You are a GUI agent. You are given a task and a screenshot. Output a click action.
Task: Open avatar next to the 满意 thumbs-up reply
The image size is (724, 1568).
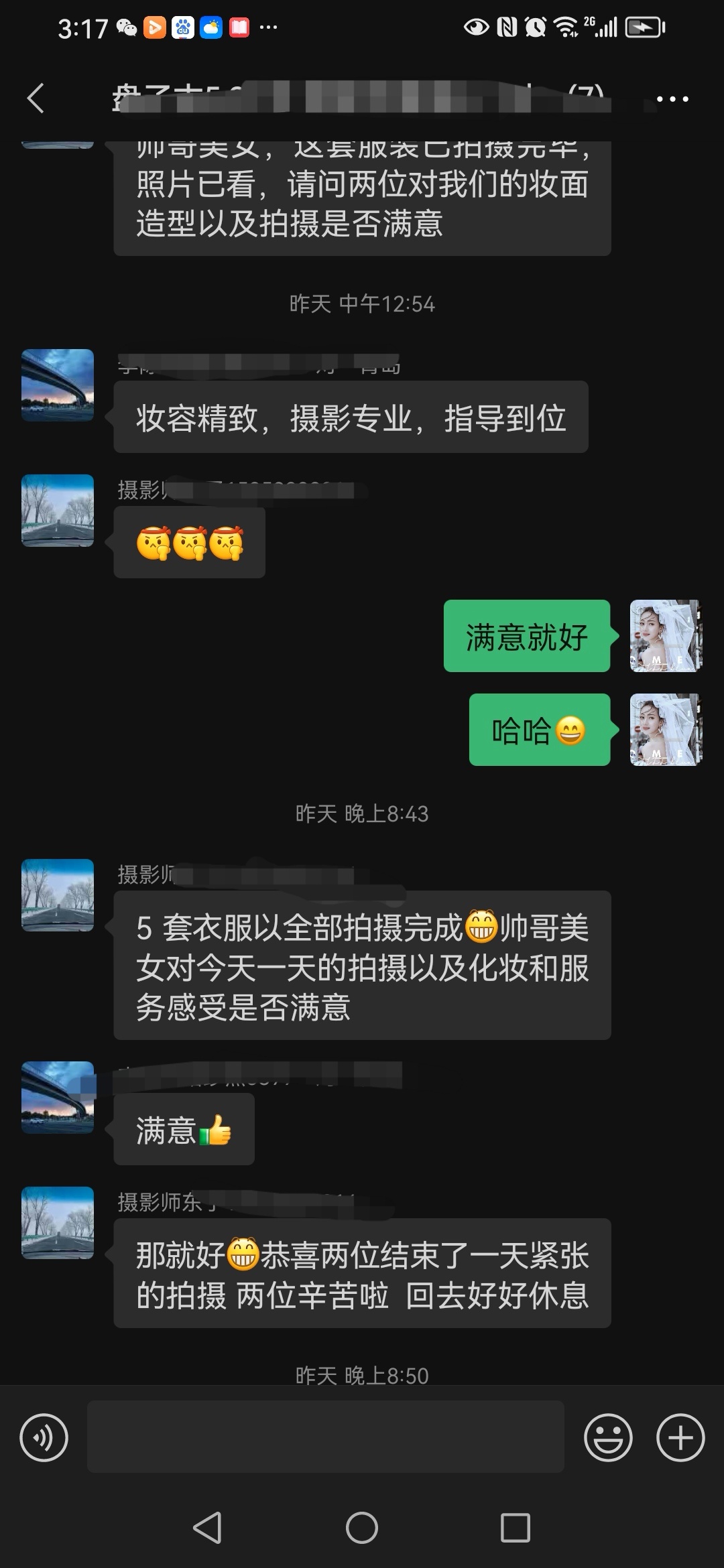(58, 1098)
